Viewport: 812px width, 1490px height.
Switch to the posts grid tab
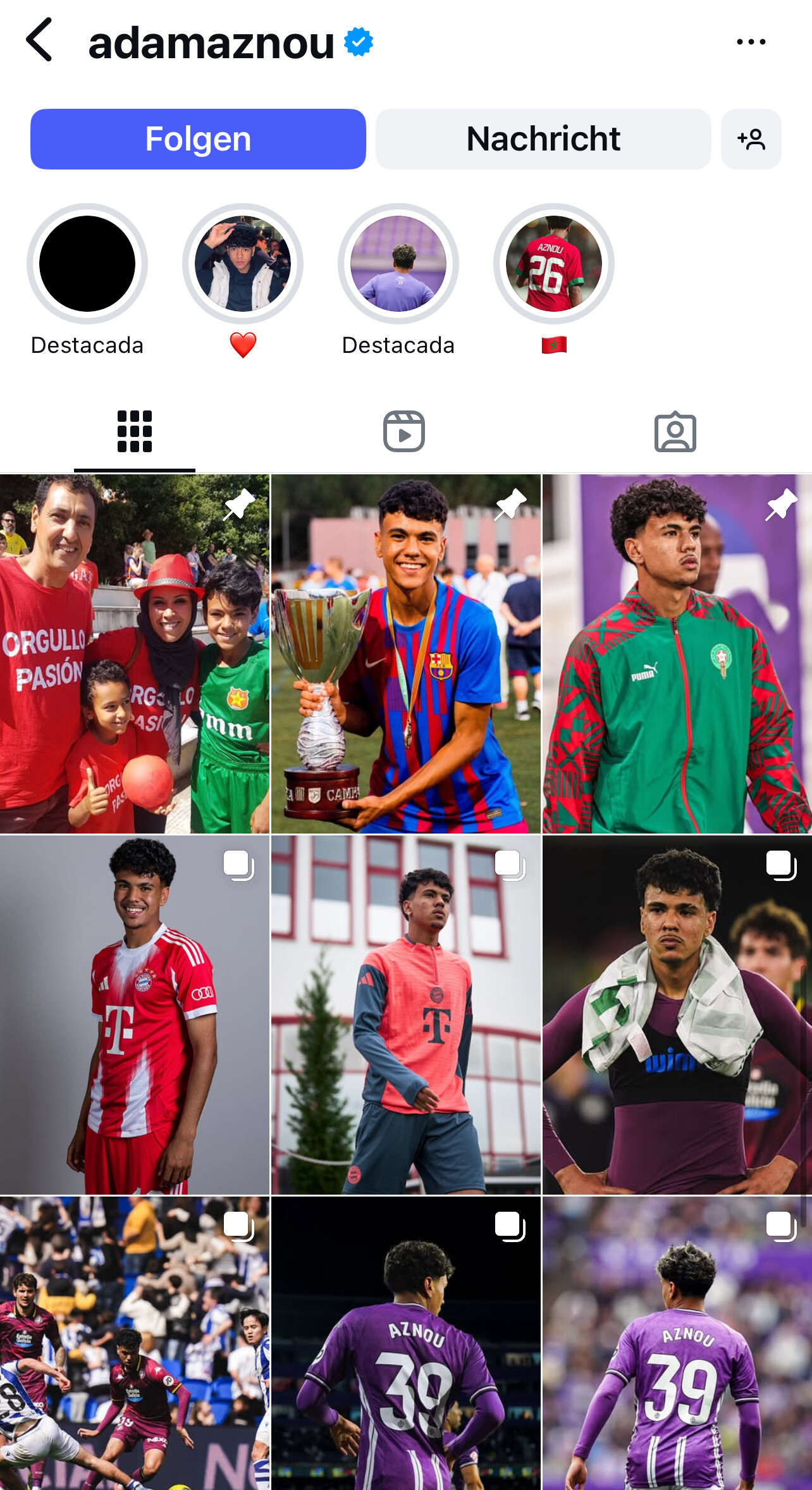coord(135,432)
